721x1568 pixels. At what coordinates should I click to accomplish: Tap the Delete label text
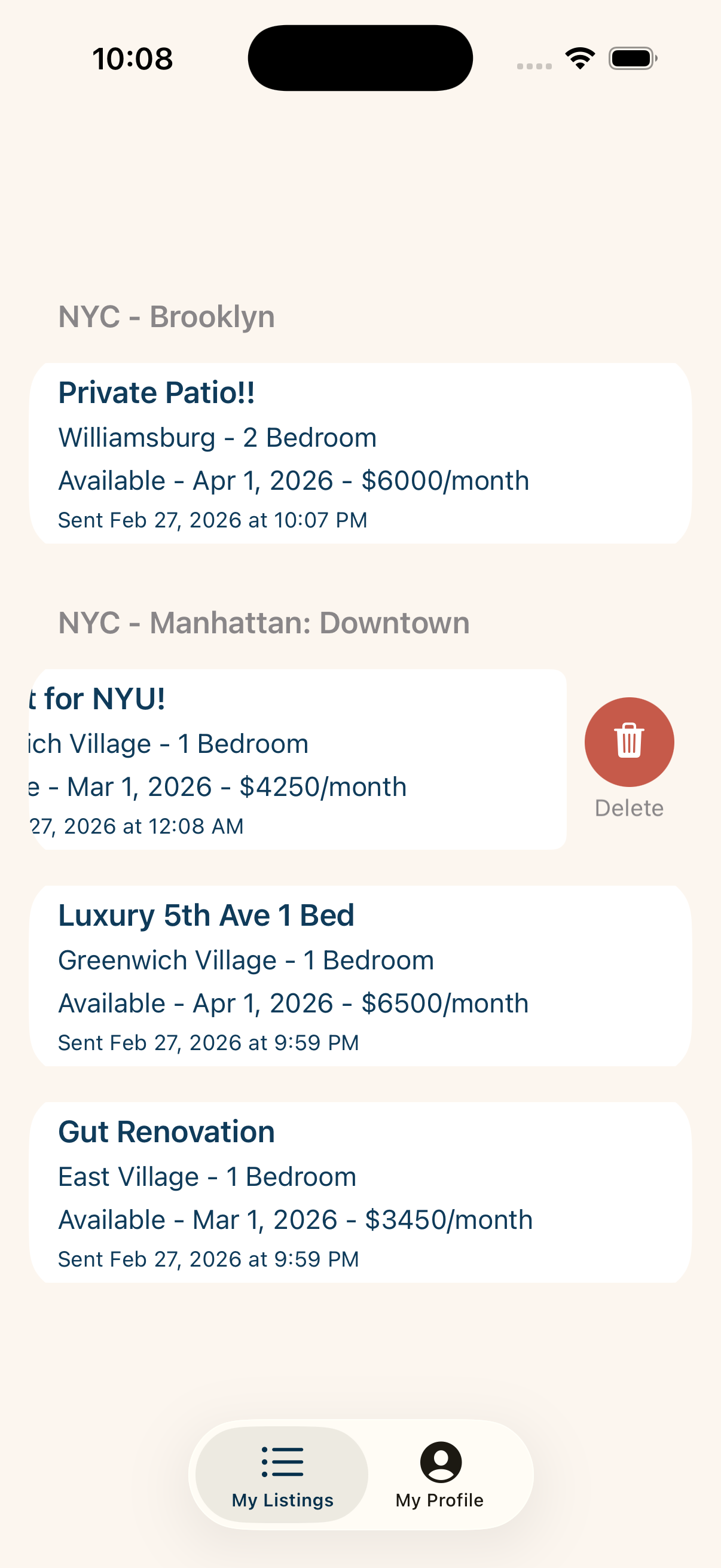click(x=629, y=808)
